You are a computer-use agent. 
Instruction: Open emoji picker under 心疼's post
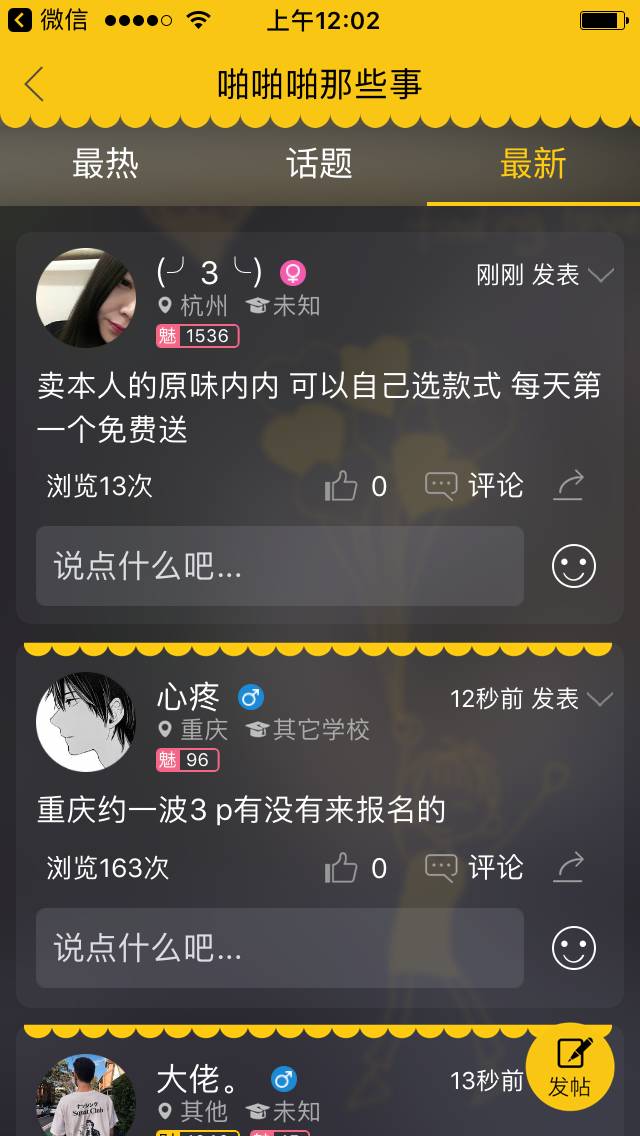pos(574,948)
